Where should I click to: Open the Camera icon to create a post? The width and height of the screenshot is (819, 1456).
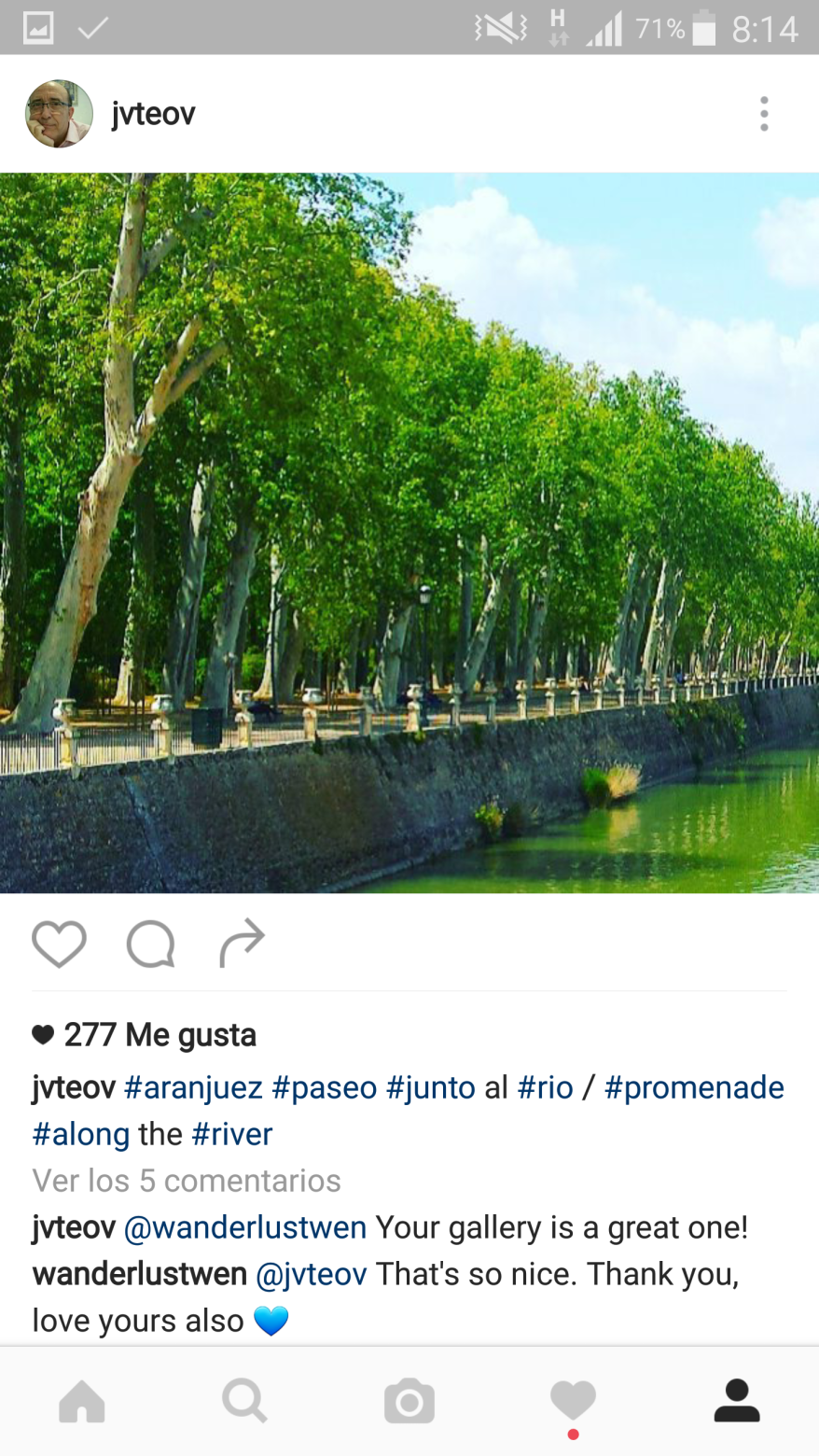pos(409,1400)
